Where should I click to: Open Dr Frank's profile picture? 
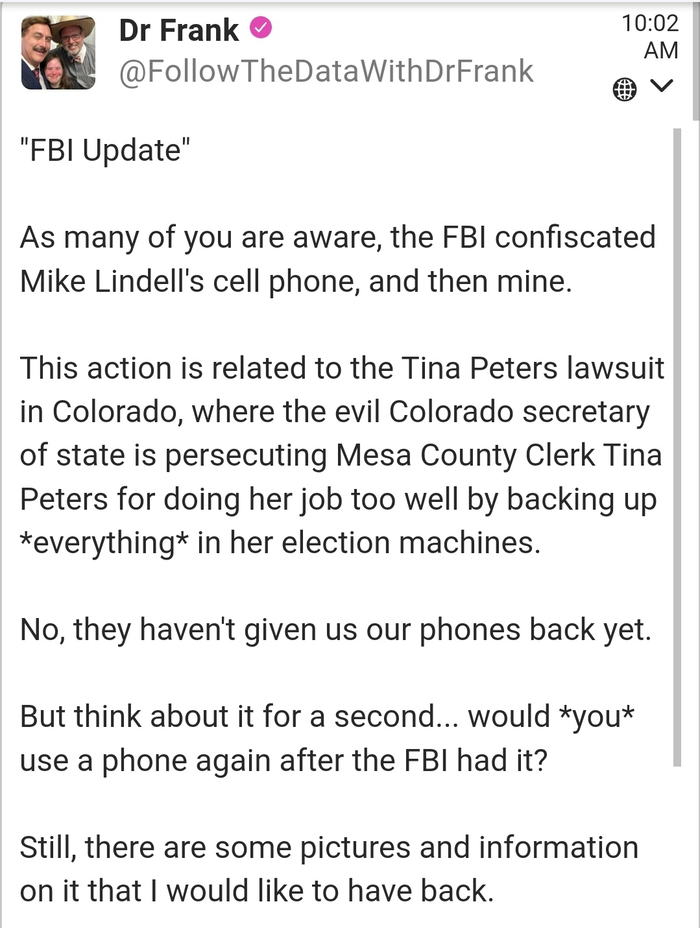(58, 53)
